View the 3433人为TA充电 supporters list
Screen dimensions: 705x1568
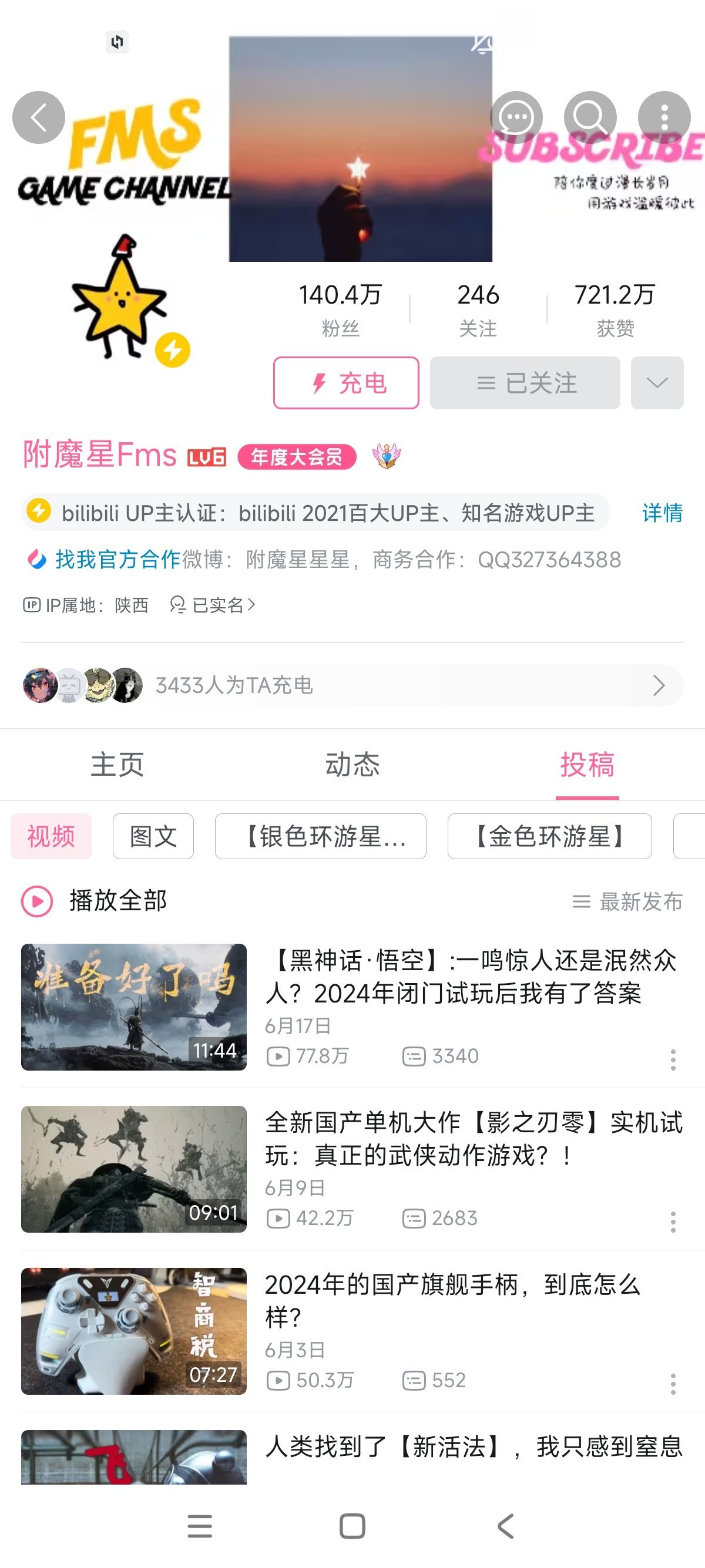tap(352, 685)
